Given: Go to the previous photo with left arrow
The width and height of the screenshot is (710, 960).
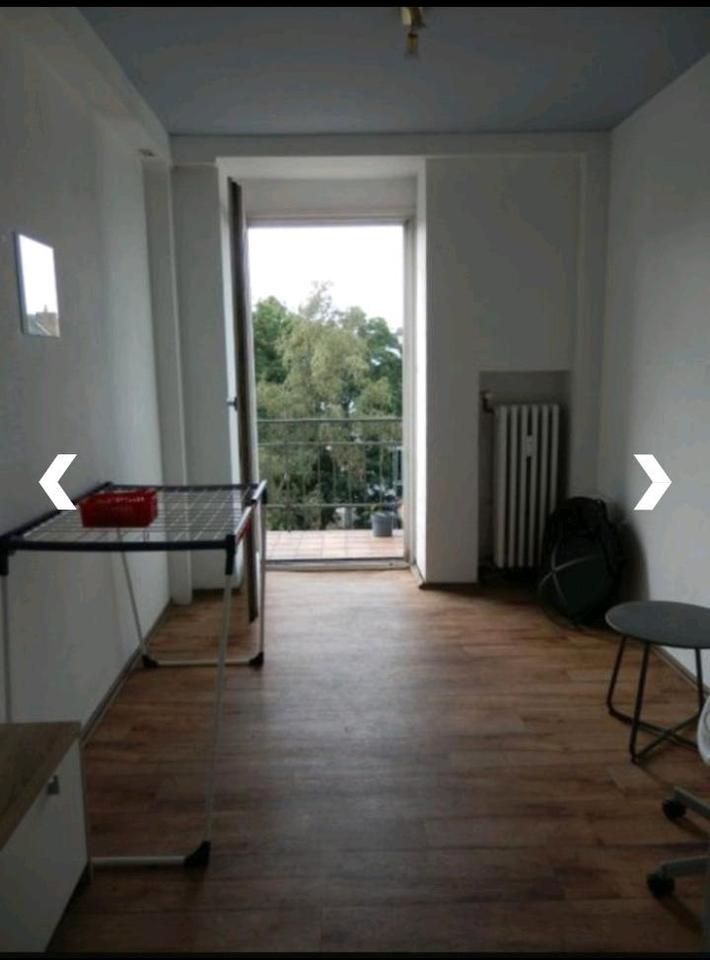Looking at the screenshot, I should pos(57,482).
